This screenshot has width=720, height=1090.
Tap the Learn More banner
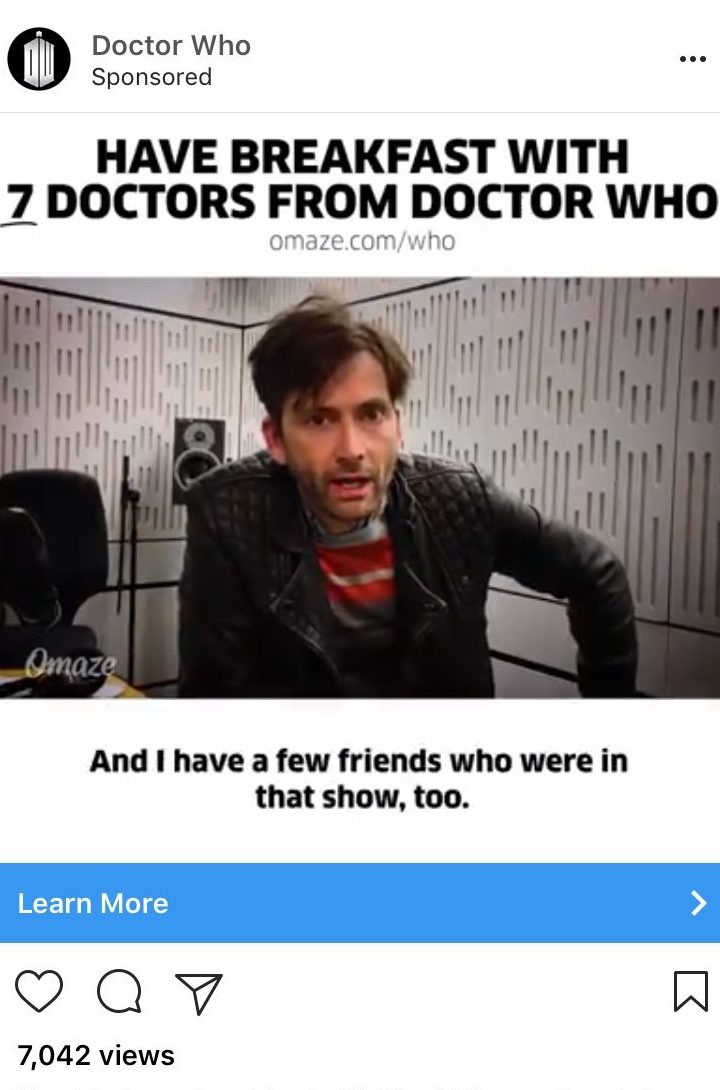pyautogui.click(x=360, y=903)
